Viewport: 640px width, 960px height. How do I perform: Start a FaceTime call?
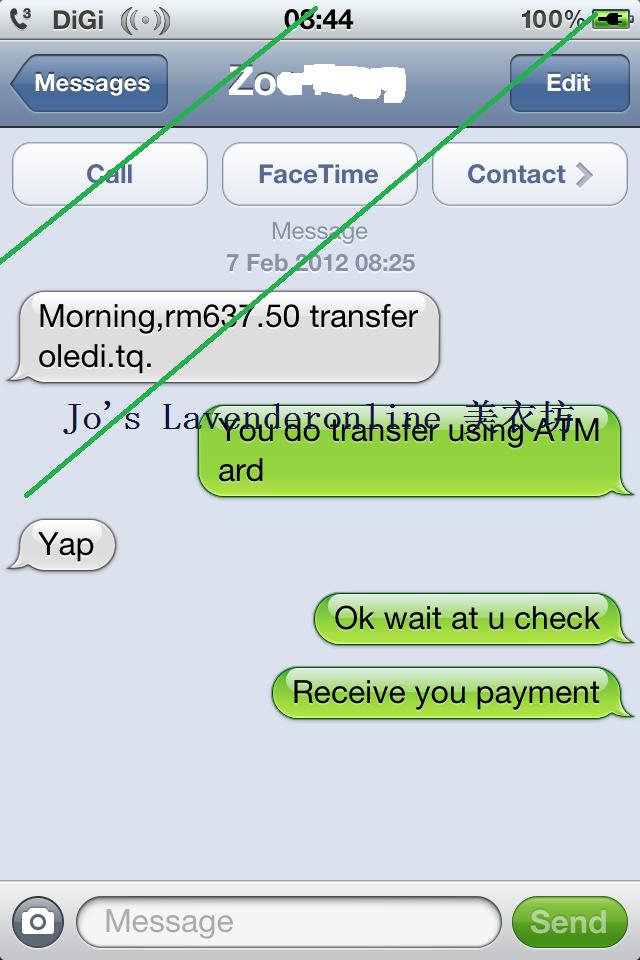point(319,174)
